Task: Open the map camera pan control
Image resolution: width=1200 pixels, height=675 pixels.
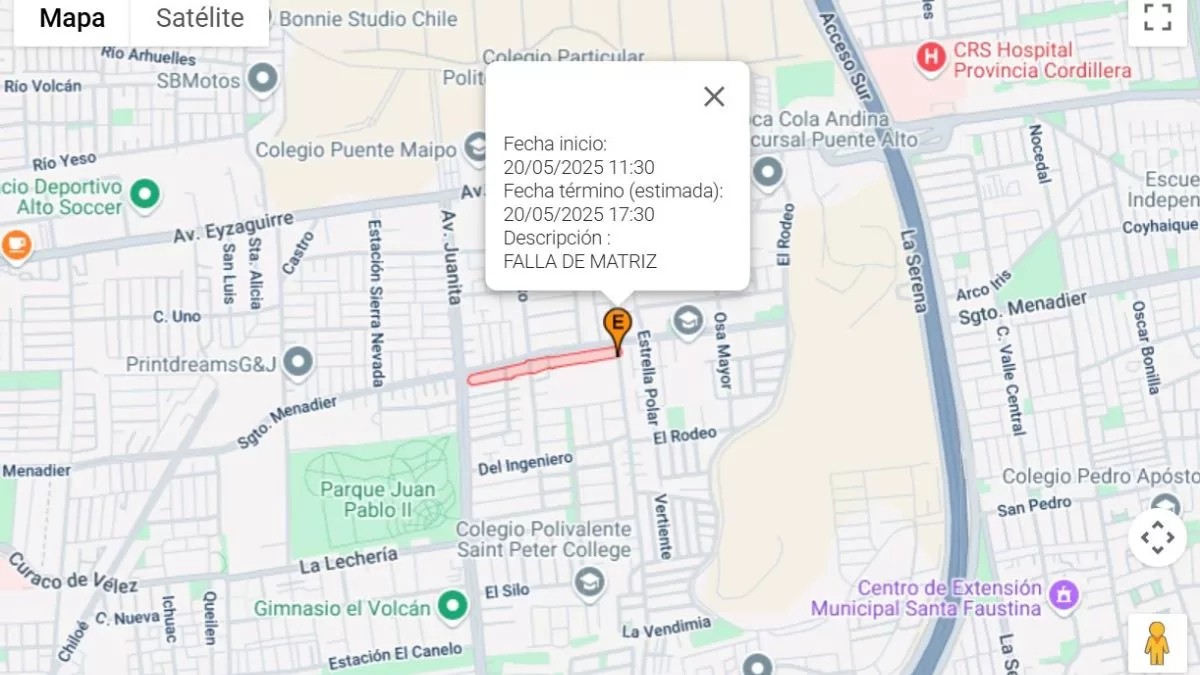Action: [1157, 538]
